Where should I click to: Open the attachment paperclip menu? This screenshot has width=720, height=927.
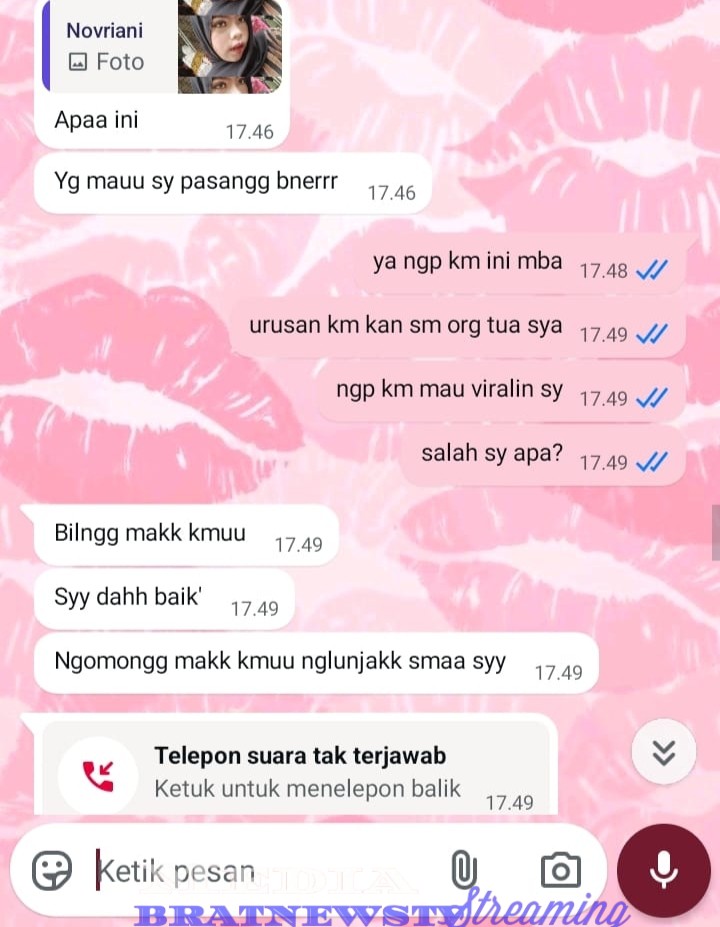(462, 871)
